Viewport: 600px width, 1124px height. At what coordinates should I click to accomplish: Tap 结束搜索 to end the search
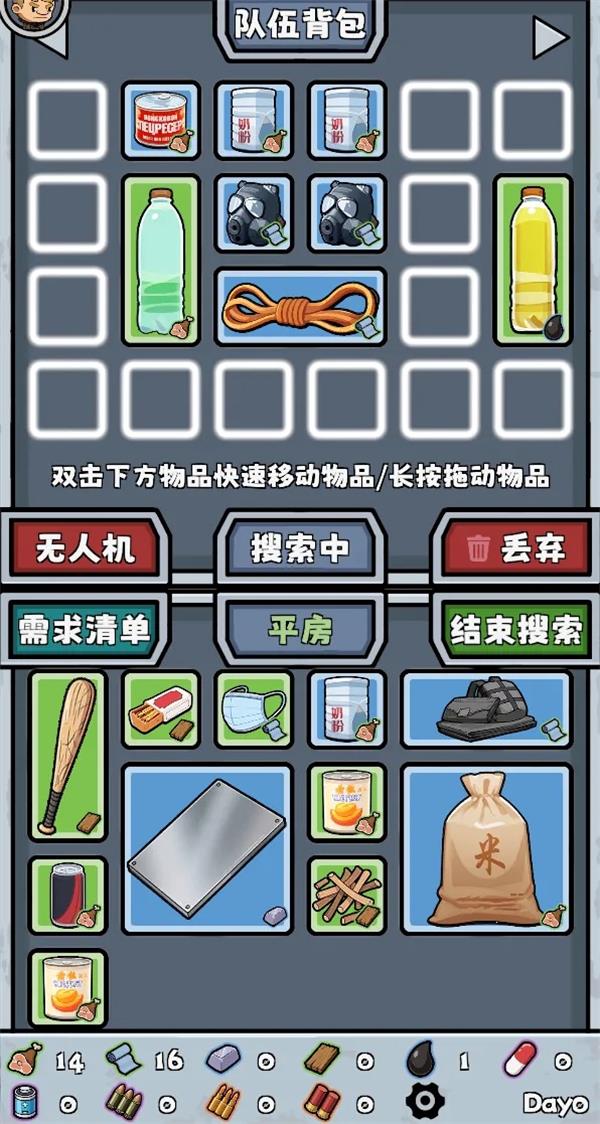click(x=517, y=629)
